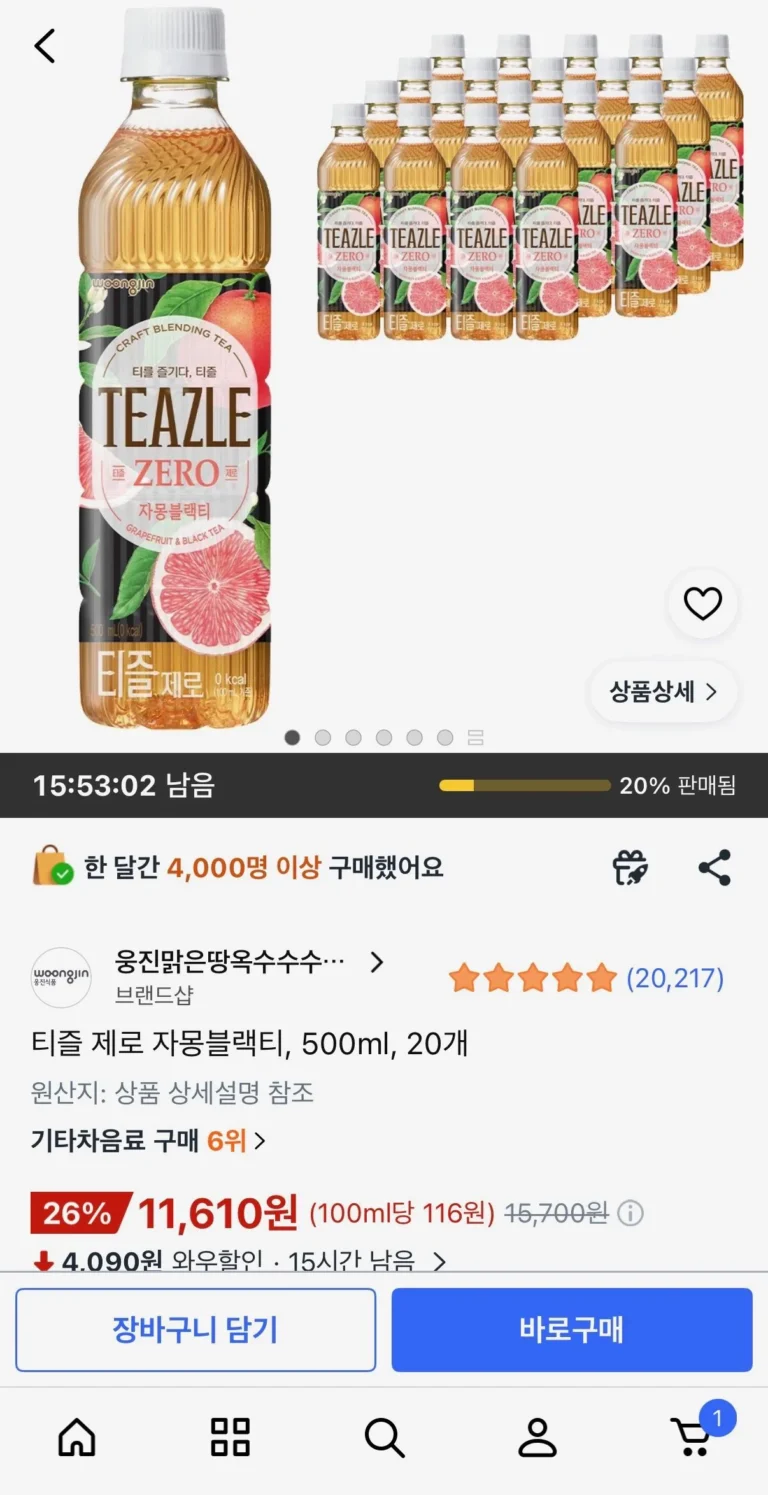Open 상품상세 product details

663,691
